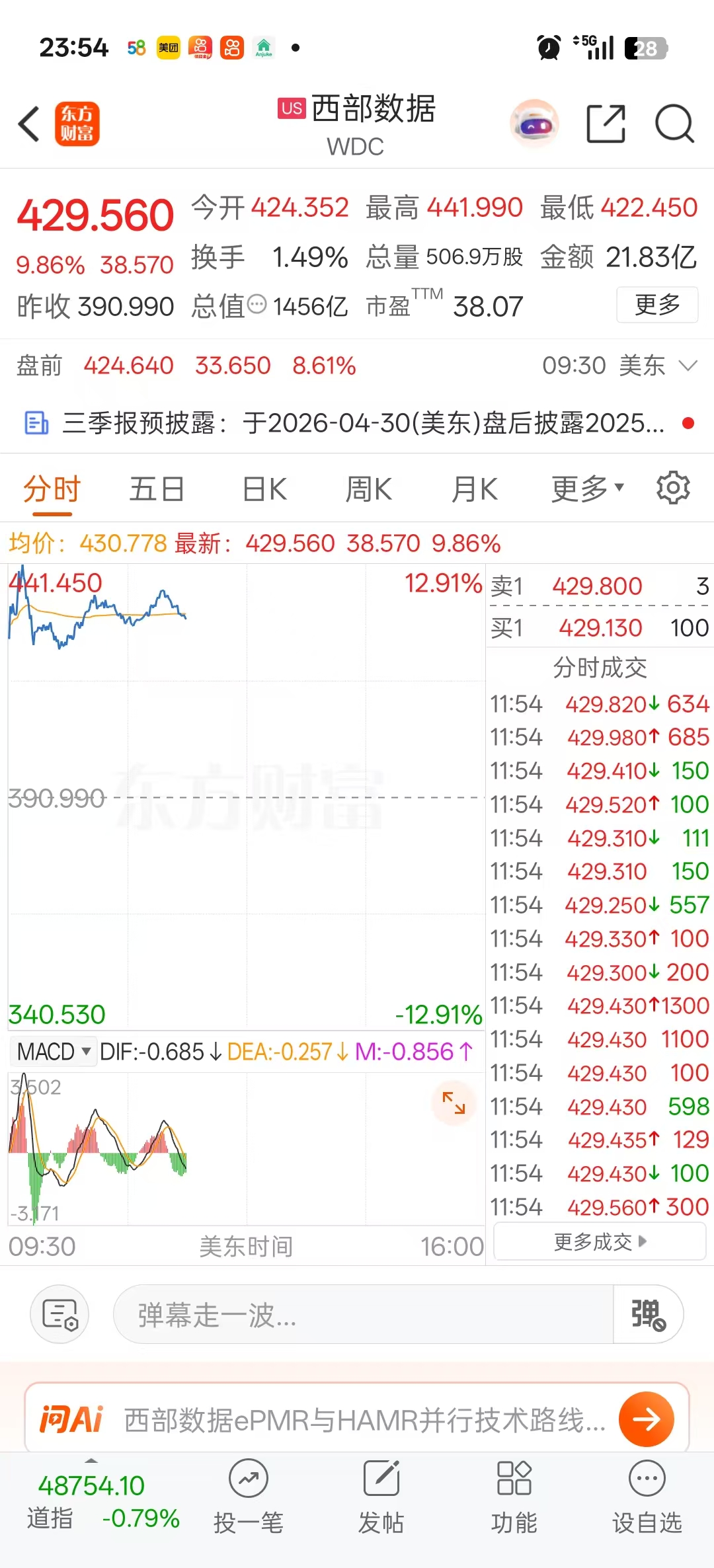Image resolution: width=714 pixels, height=1568 pixels.
Task: Switch to the 日K chart tab
Action: 264,490
